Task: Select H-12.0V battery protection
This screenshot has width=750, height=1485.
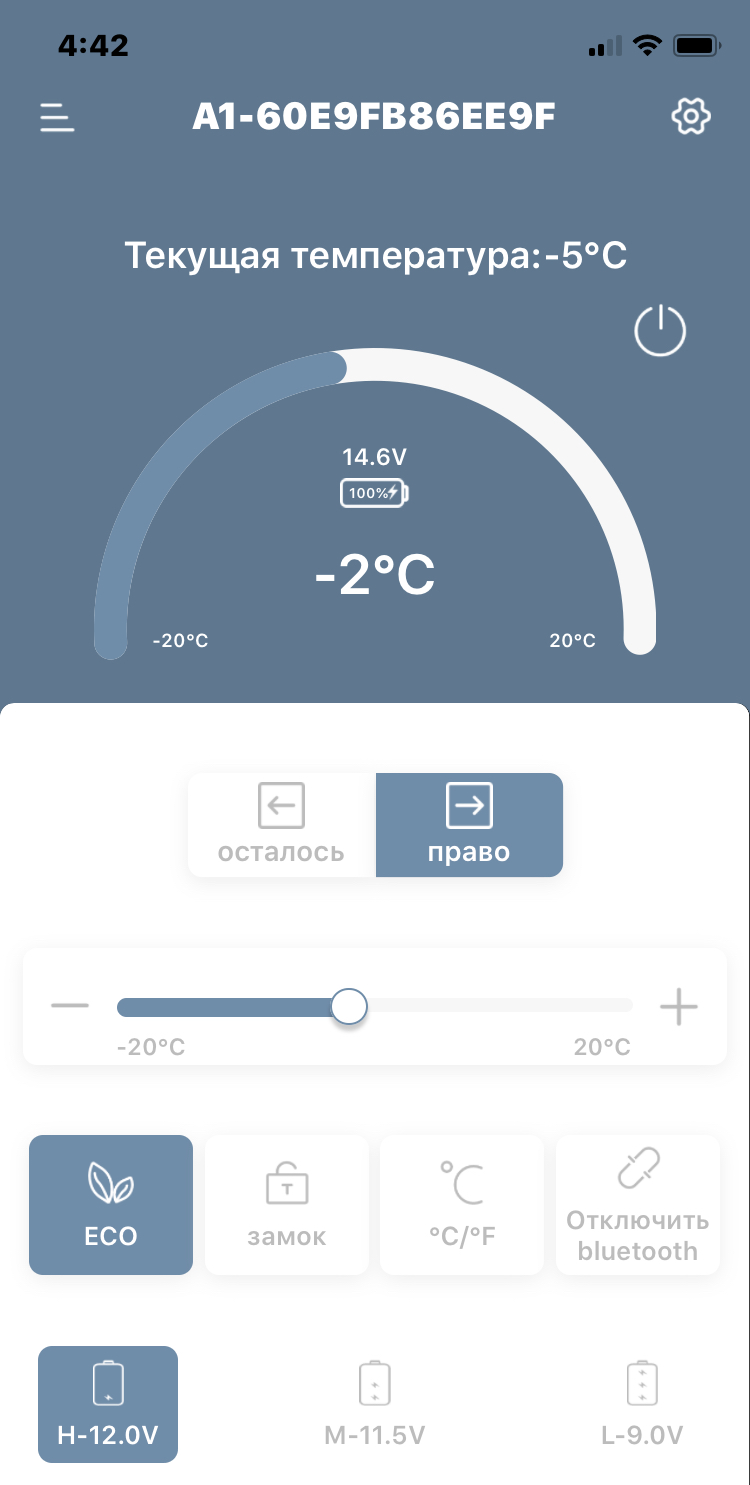Action: pos(108,1404)
